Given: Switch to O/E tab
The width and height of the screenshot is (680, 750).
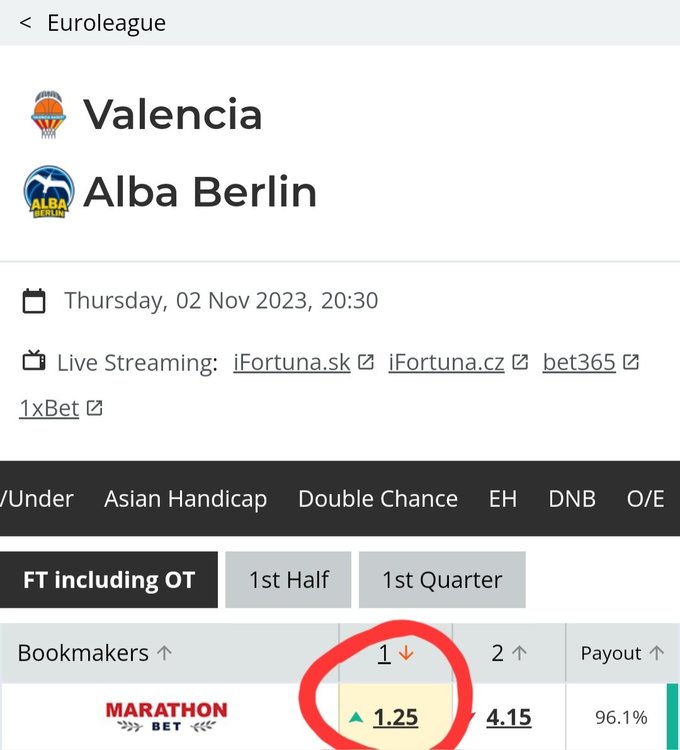Looking at the screenshot, I should 645,499.
